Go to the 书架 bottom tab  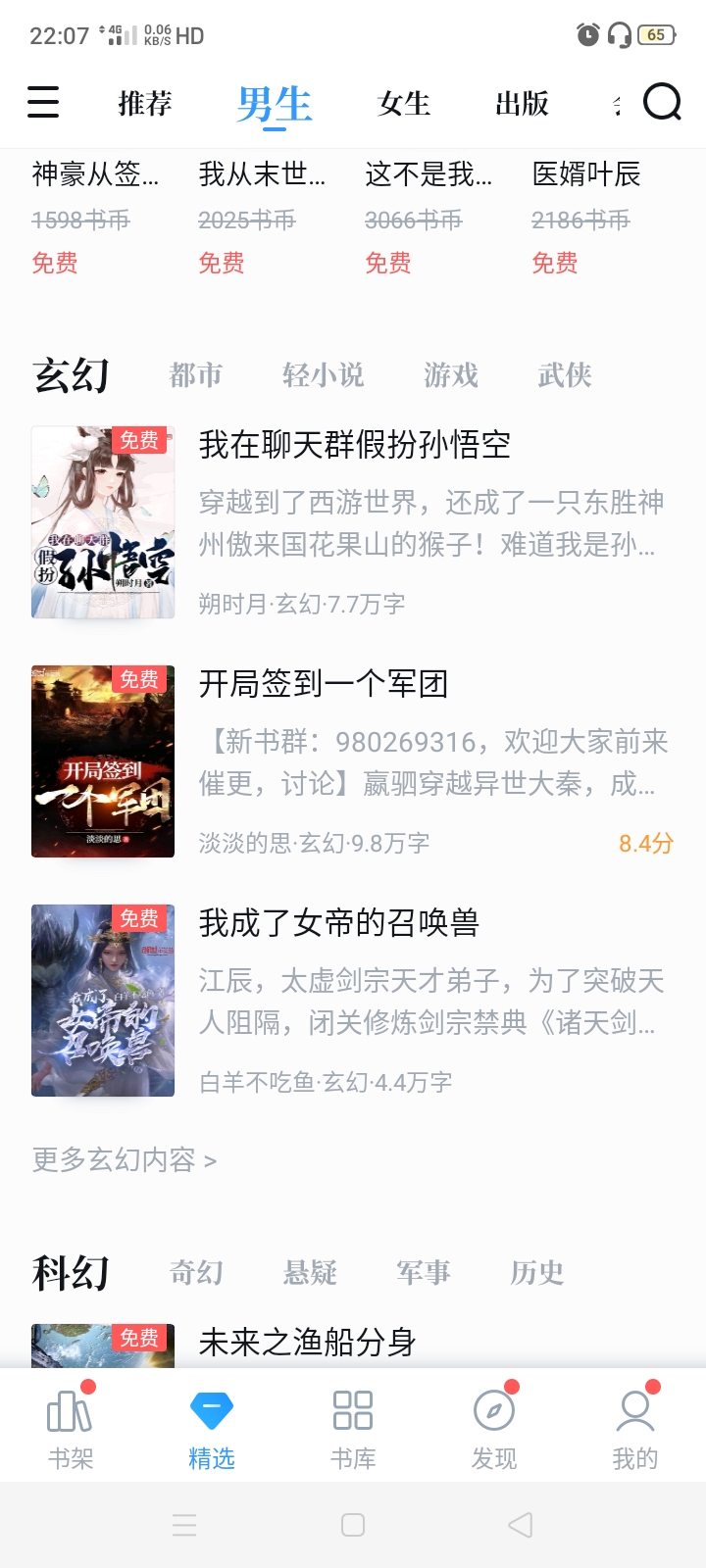71,1427
